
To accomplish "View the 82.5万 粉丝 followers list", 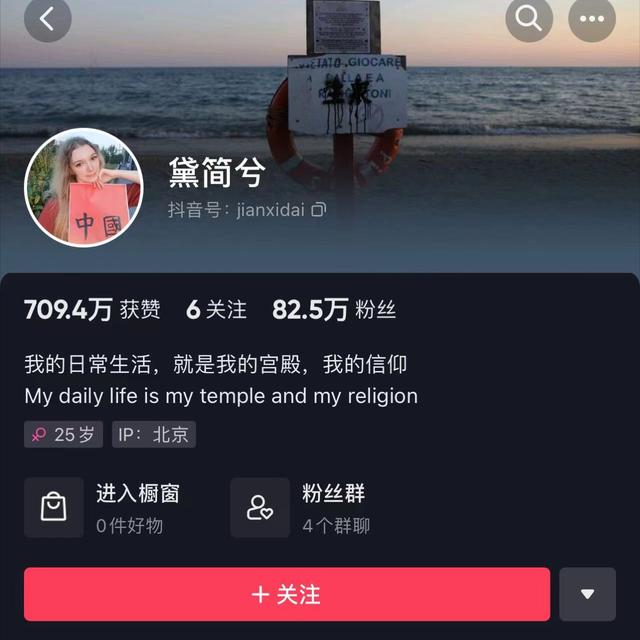I will (x=334, y=310).
